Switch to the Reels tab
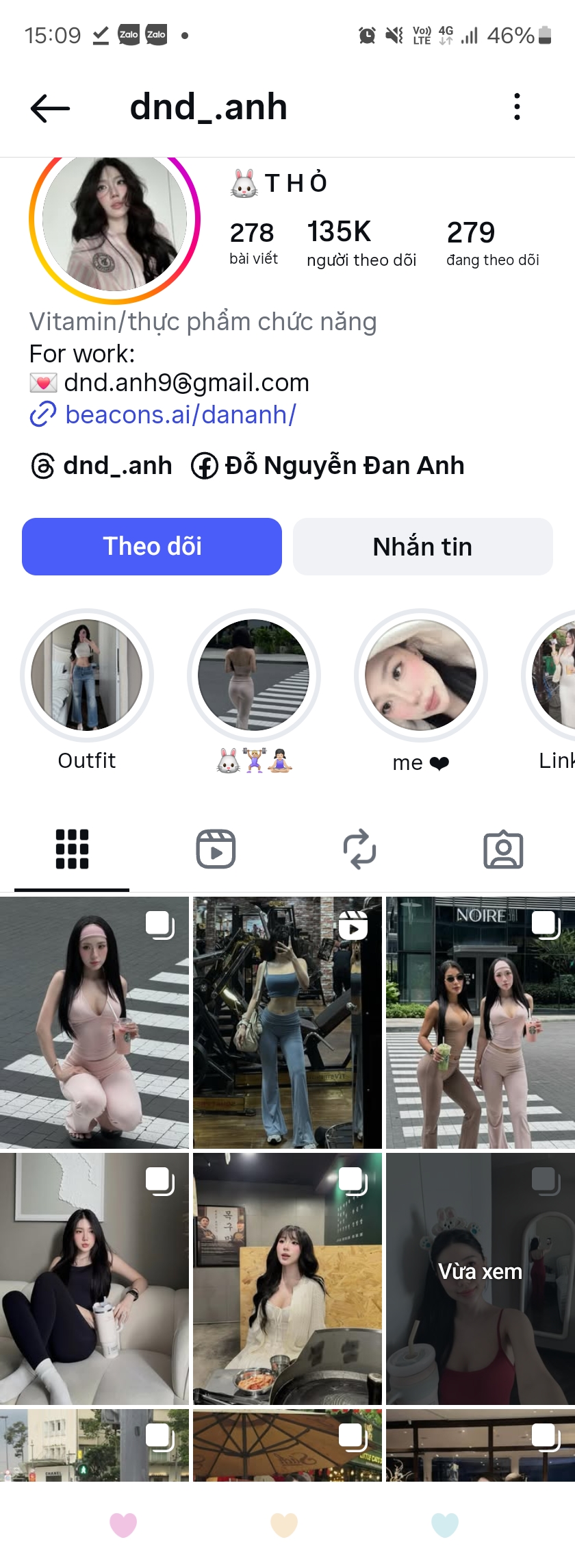This screenshot has width=575, height=1568. [216, 849]
